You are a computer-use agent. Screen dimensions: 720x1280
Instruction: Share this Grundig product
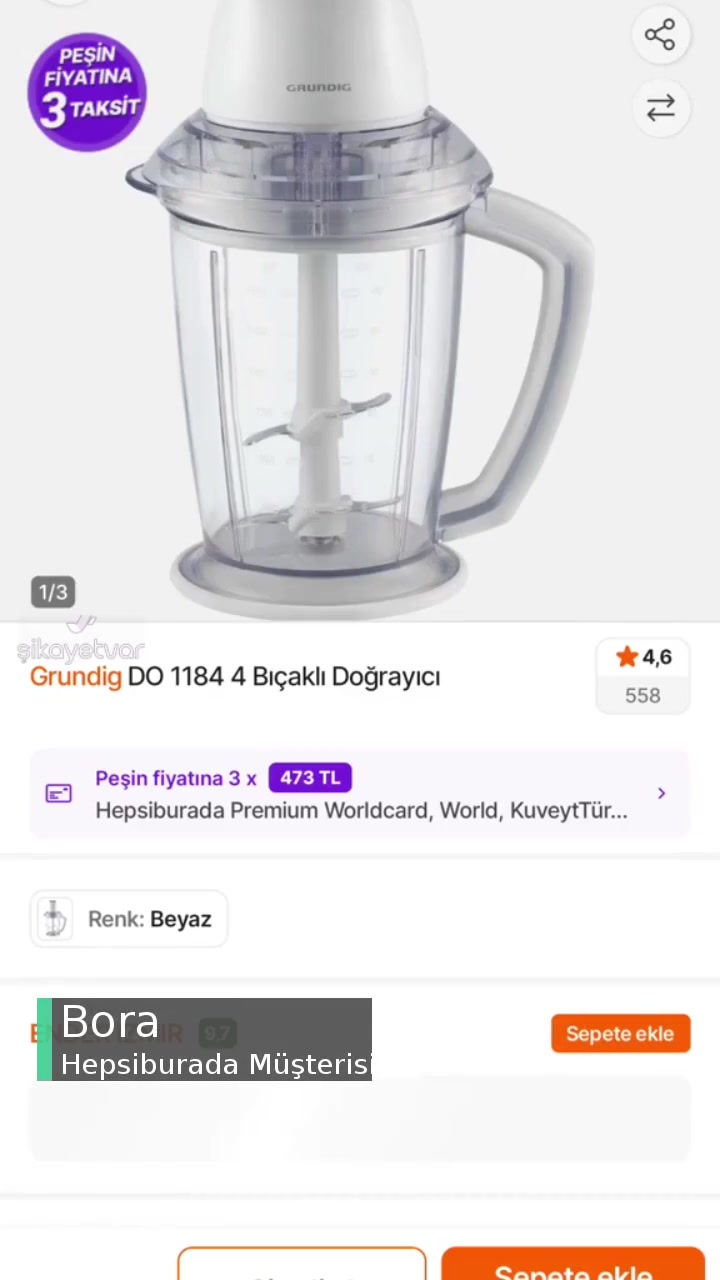click(660, 35)
